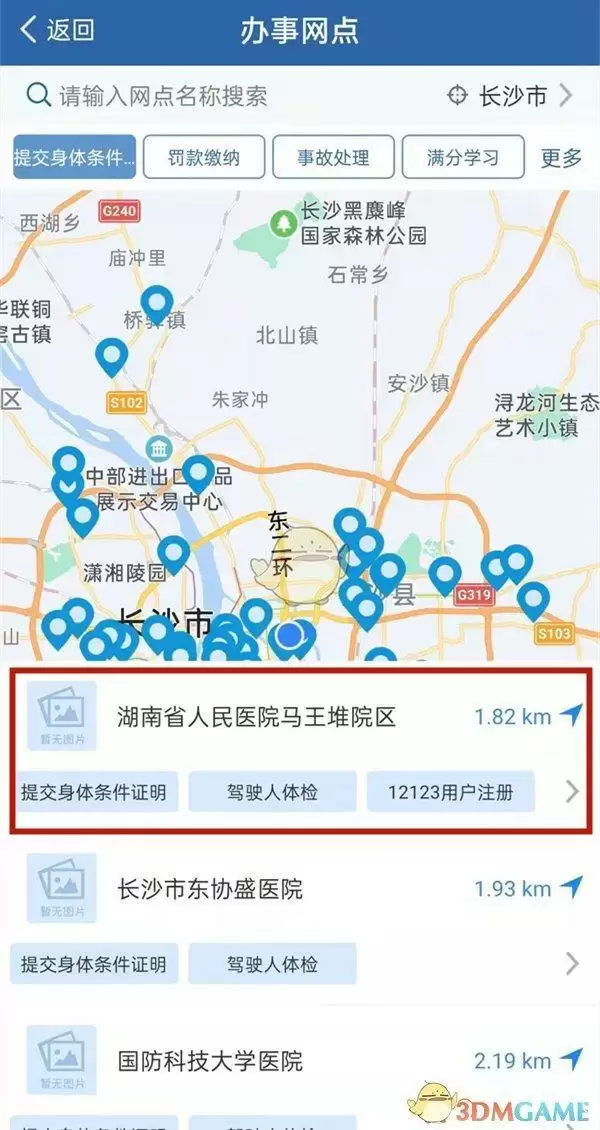Go back using the 返回 button
The image size is (600, 1130).
pos(56,30)
